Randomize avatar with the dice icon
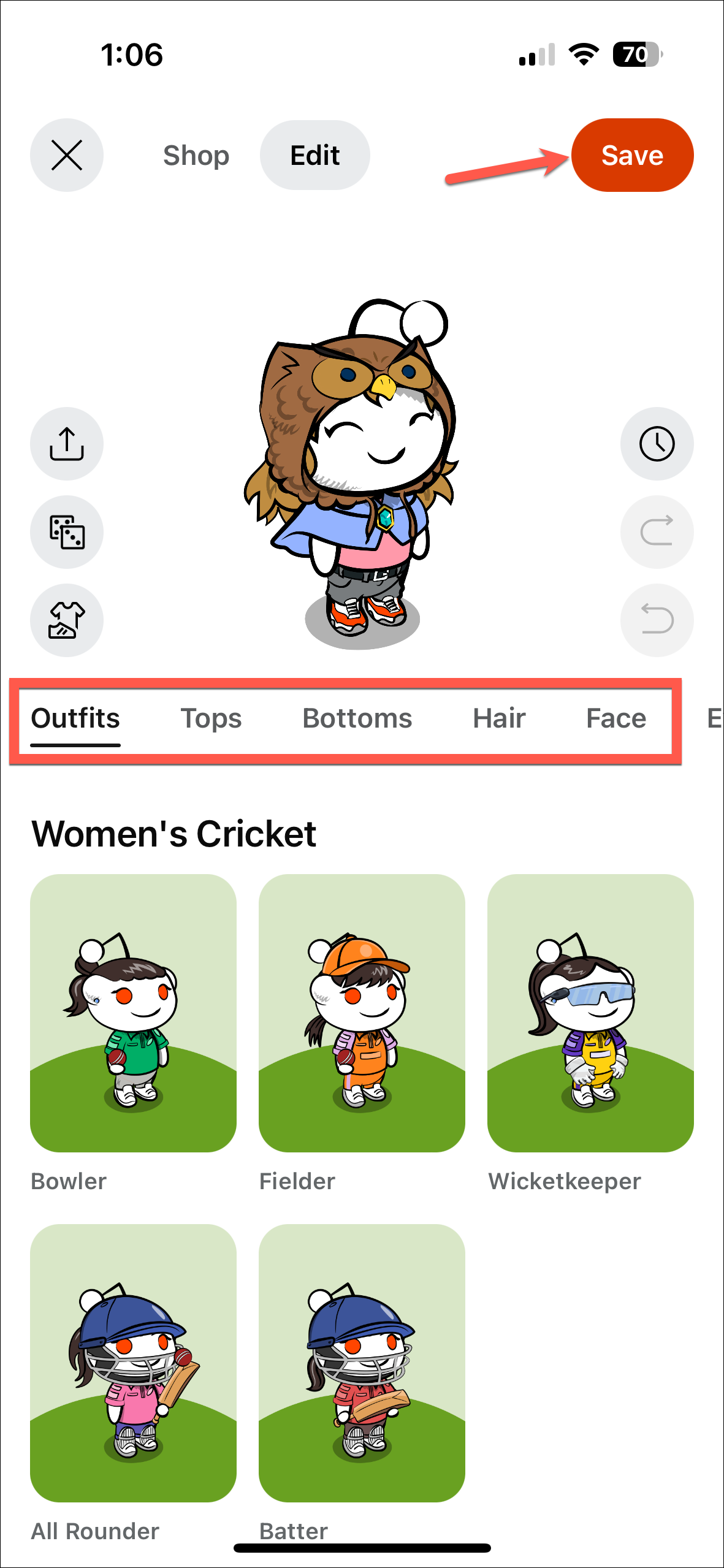Screen dimensions: 724x1568 66,532
